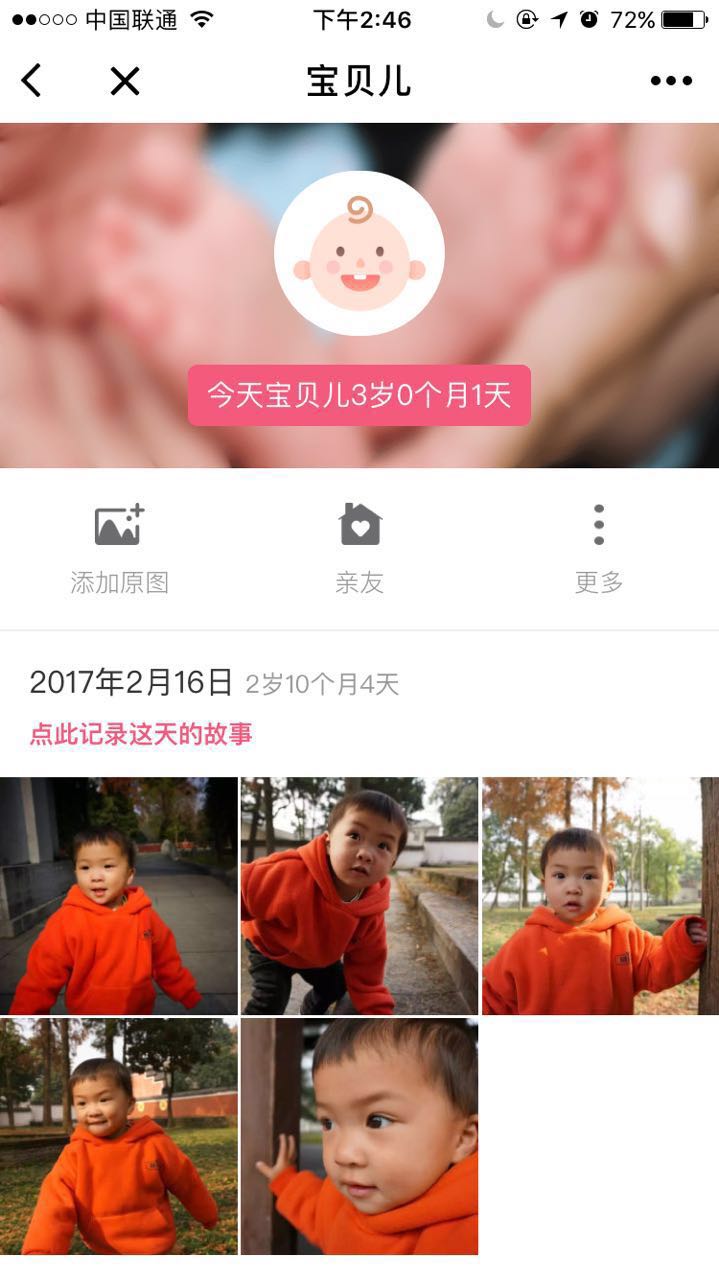Open the three-dot menu in the title bar

tap(671, 81)
